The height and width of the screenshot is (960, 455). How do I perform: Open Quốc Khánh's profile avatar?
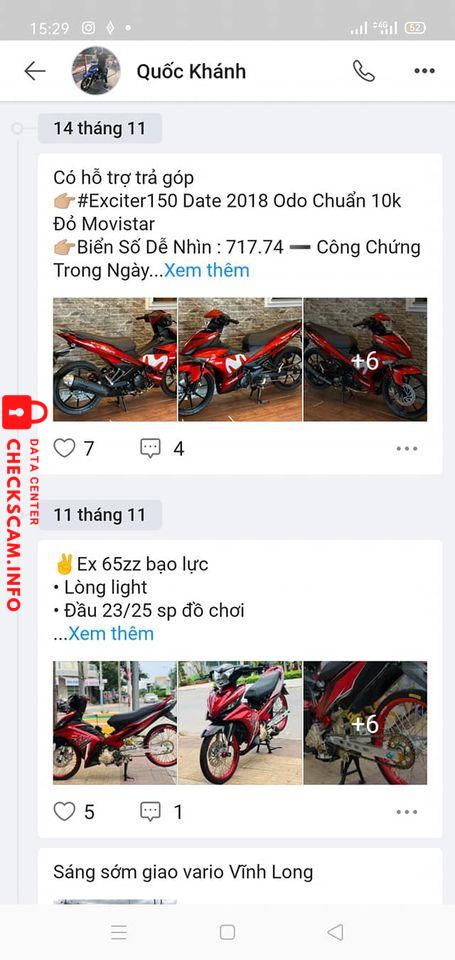96,70
